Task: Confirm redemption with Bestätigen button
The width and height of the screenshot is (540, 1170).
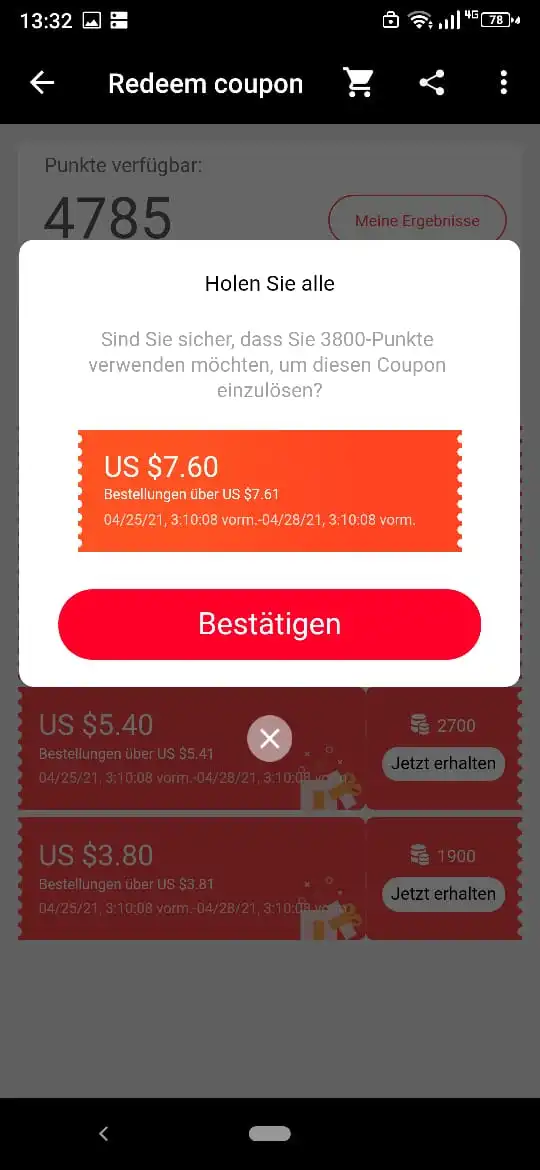Action: coord(269,624)
